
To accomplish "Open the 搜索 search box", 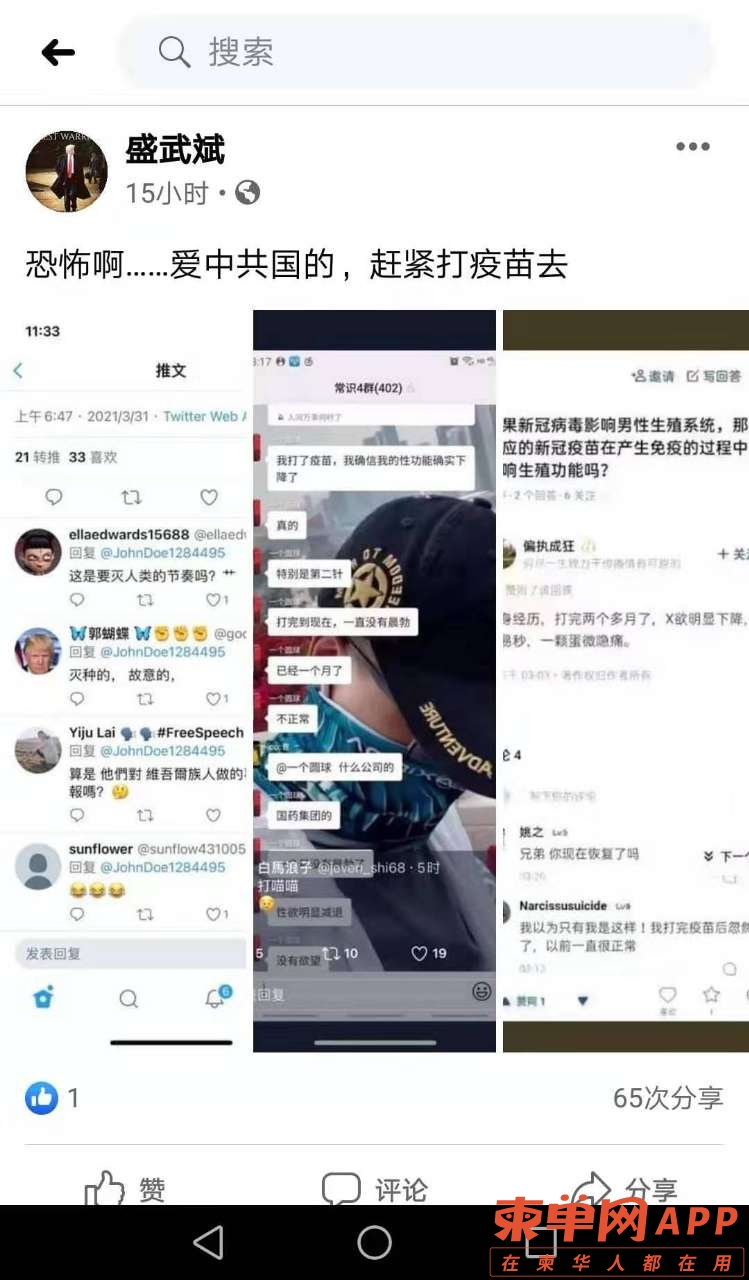I will click(x=415, y=52).
